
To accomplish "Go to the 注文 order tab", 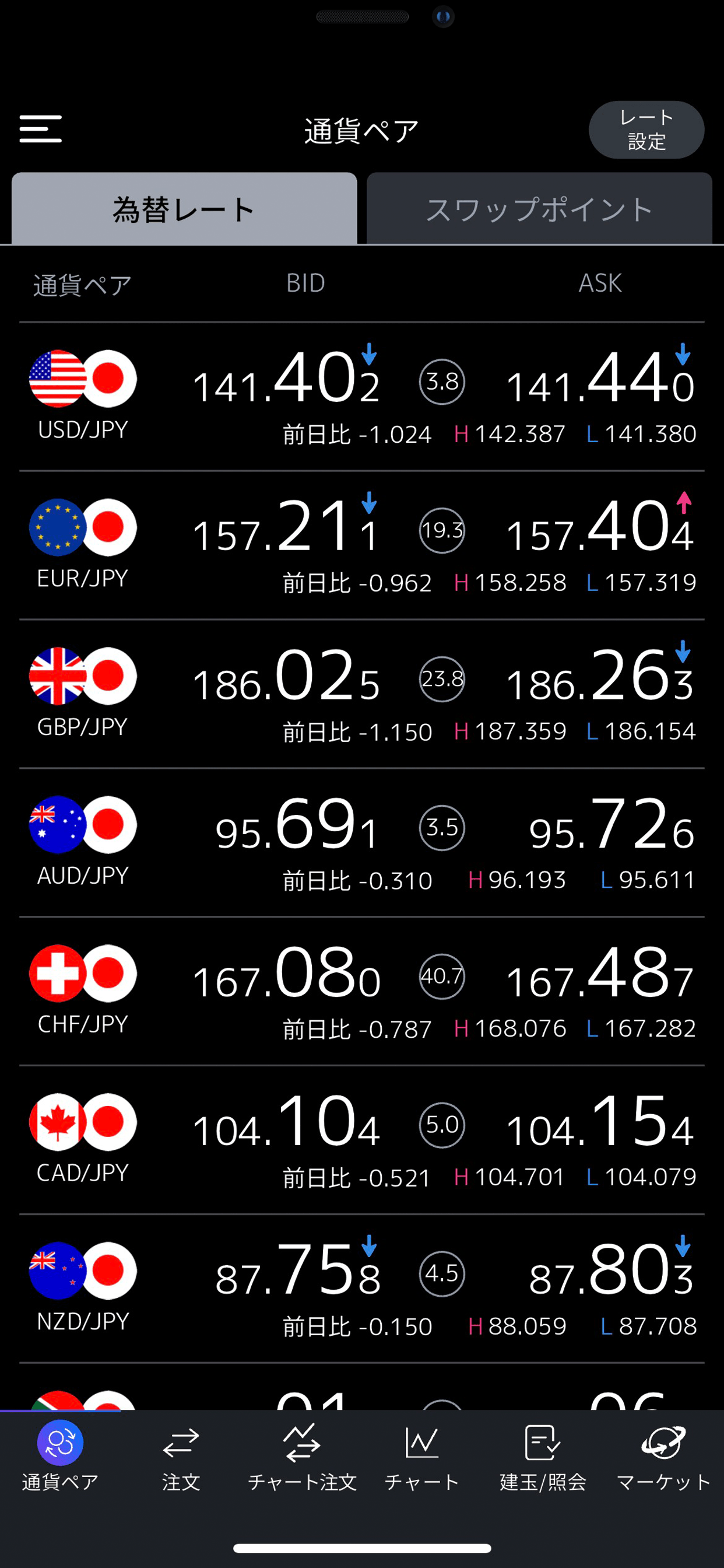I will click(x=181, y=1458).
